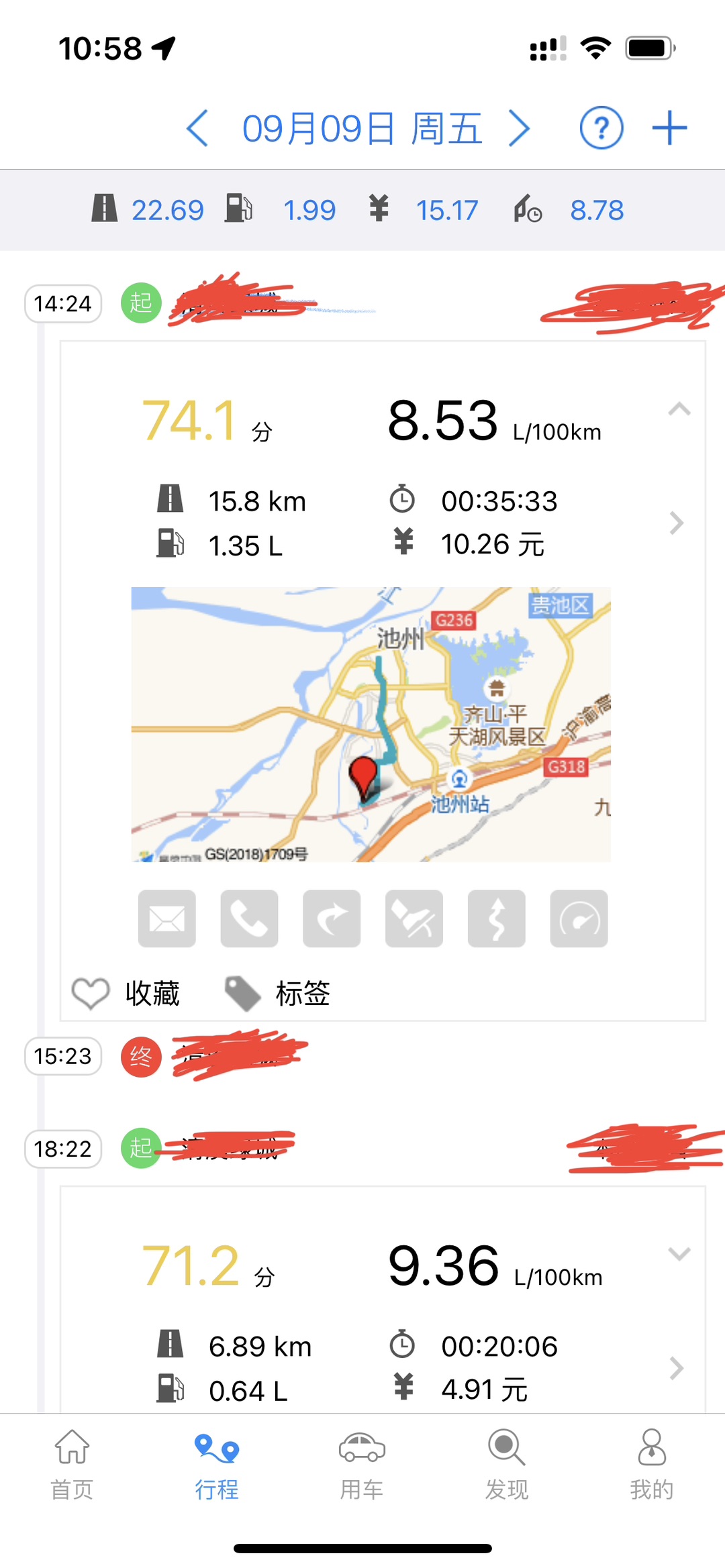Go to the next day
This screenshot has width=725, height=1568.
pyautogui.click(x=519, y=128)
